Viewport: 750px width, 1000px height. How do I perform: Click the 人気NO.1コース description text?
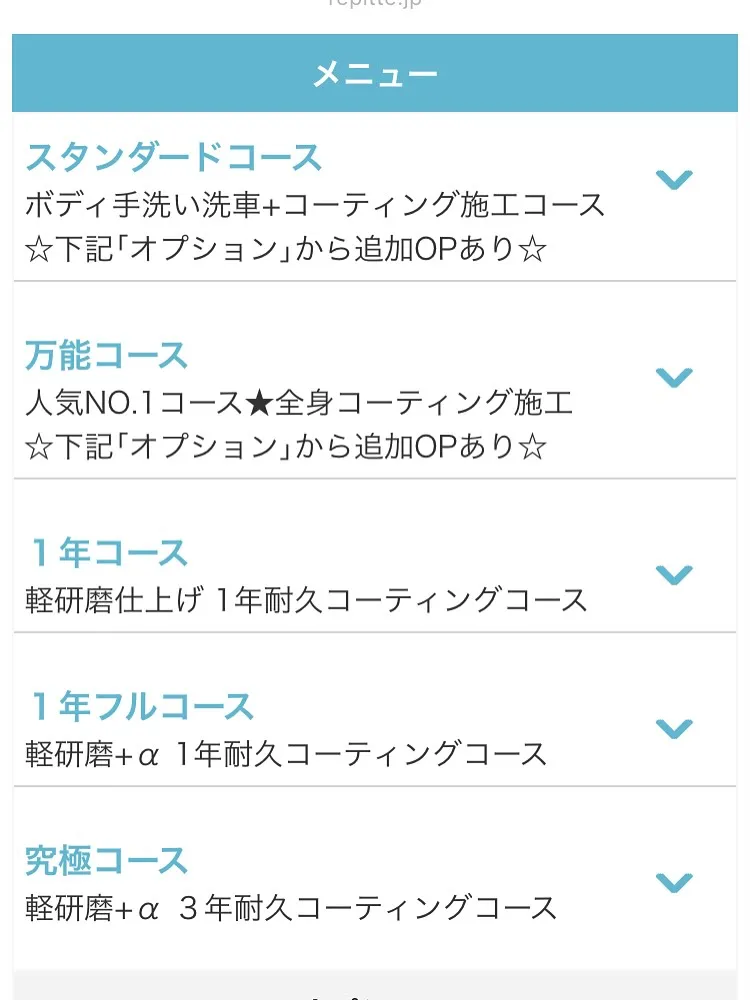coord(300,400)
